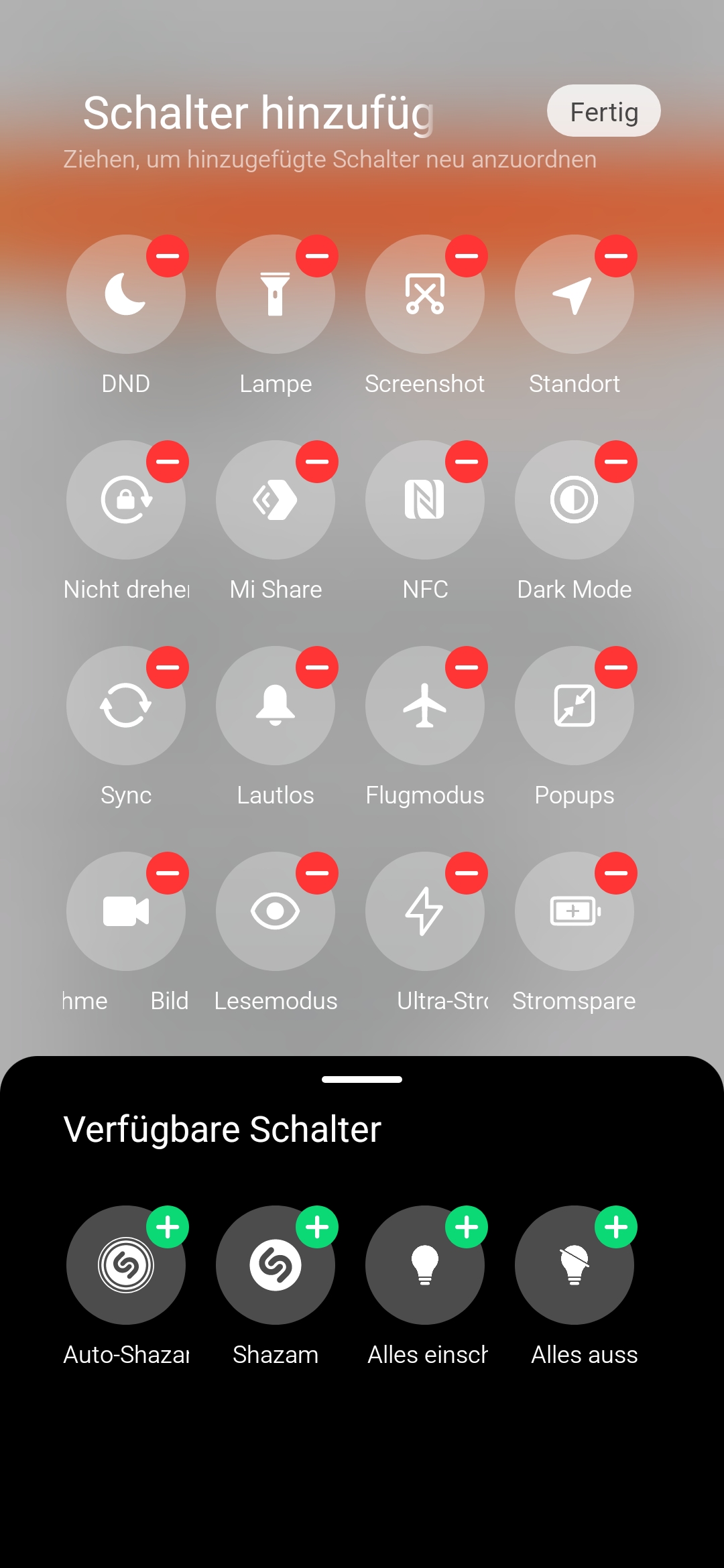Remove the NFC switch
Viewport: 724px width, 1568px height.
467,462
